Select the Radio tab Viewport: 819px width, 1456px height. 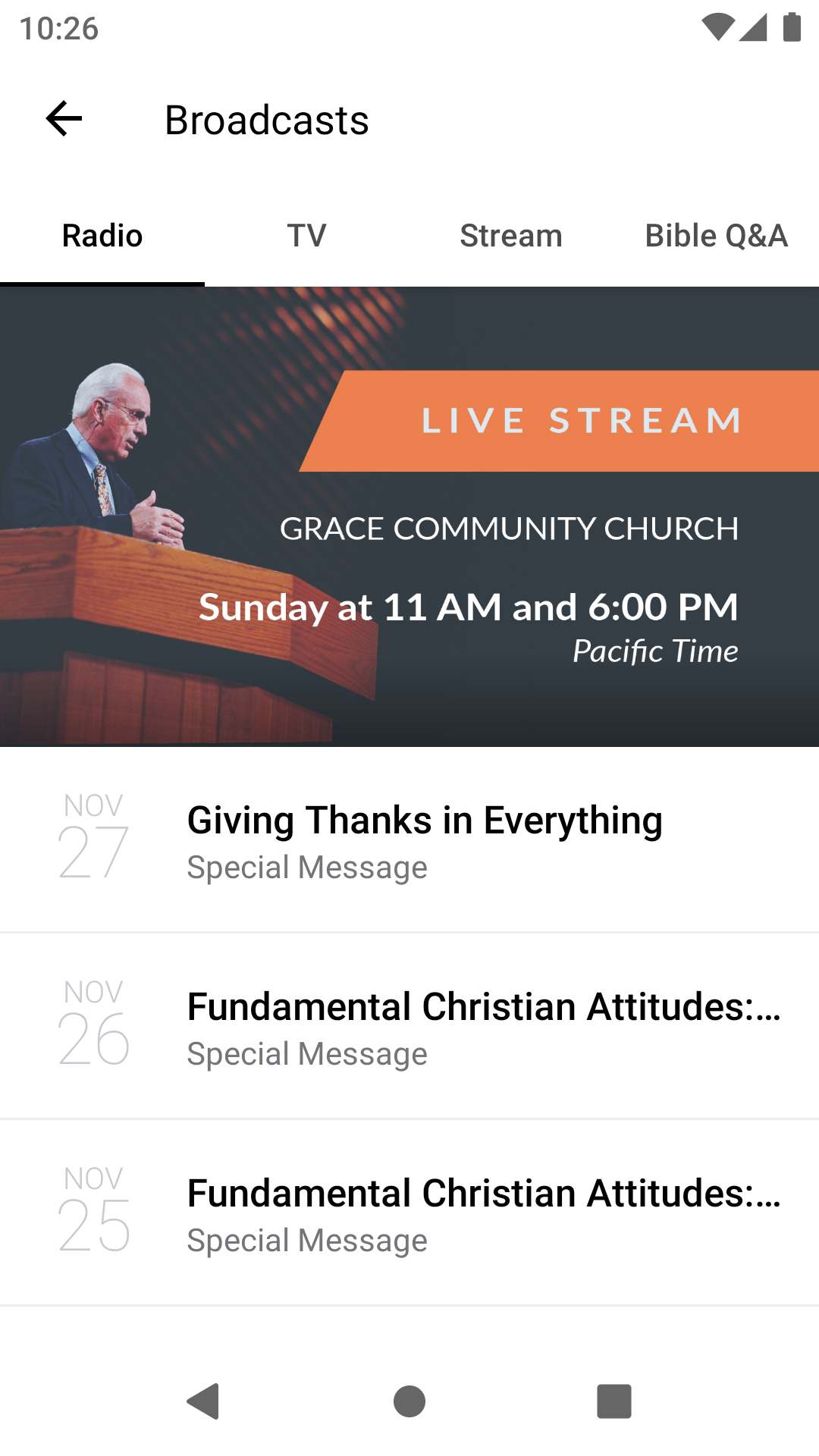click(x=102, y=236)
